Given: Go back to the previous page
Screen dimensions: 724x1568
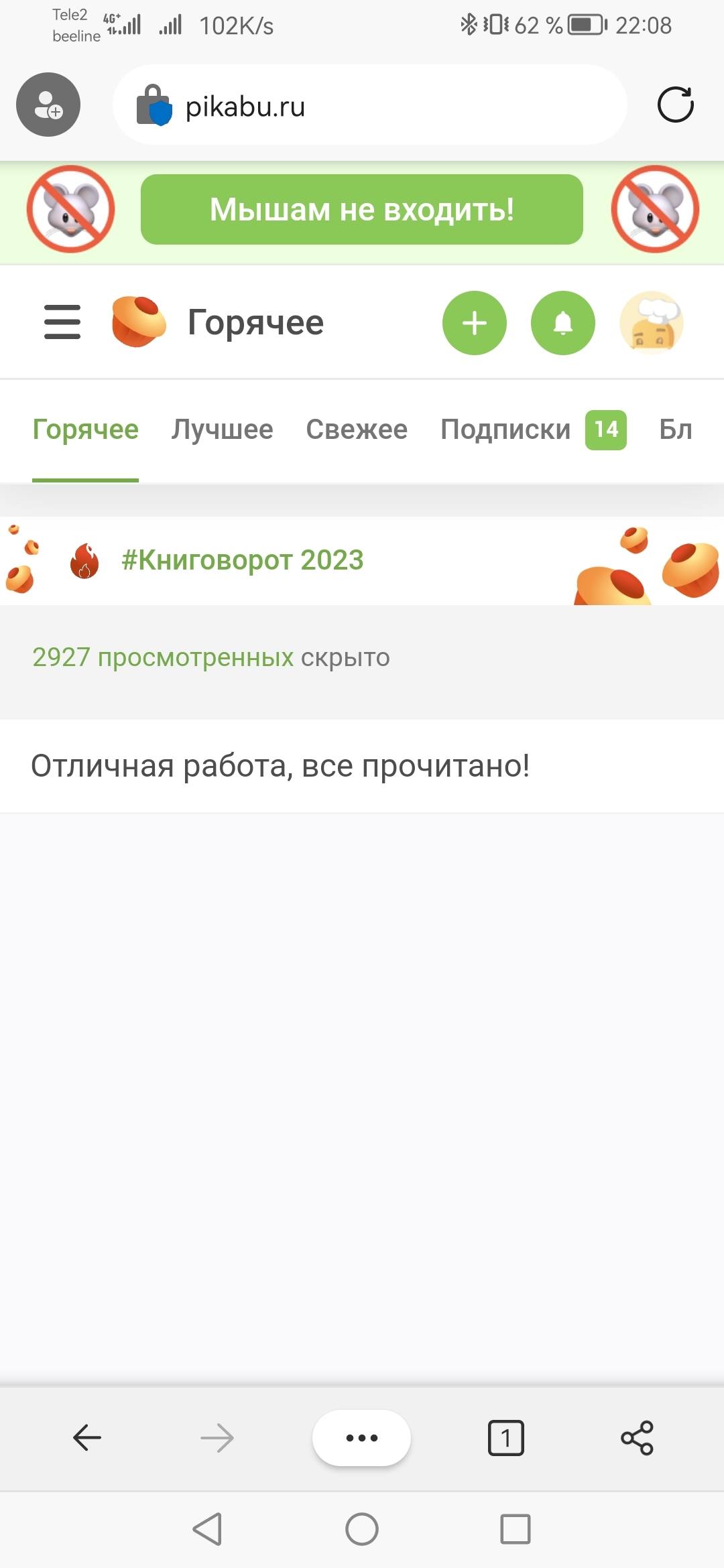Looking at the screenshot, I should (x=87, y=1437).
